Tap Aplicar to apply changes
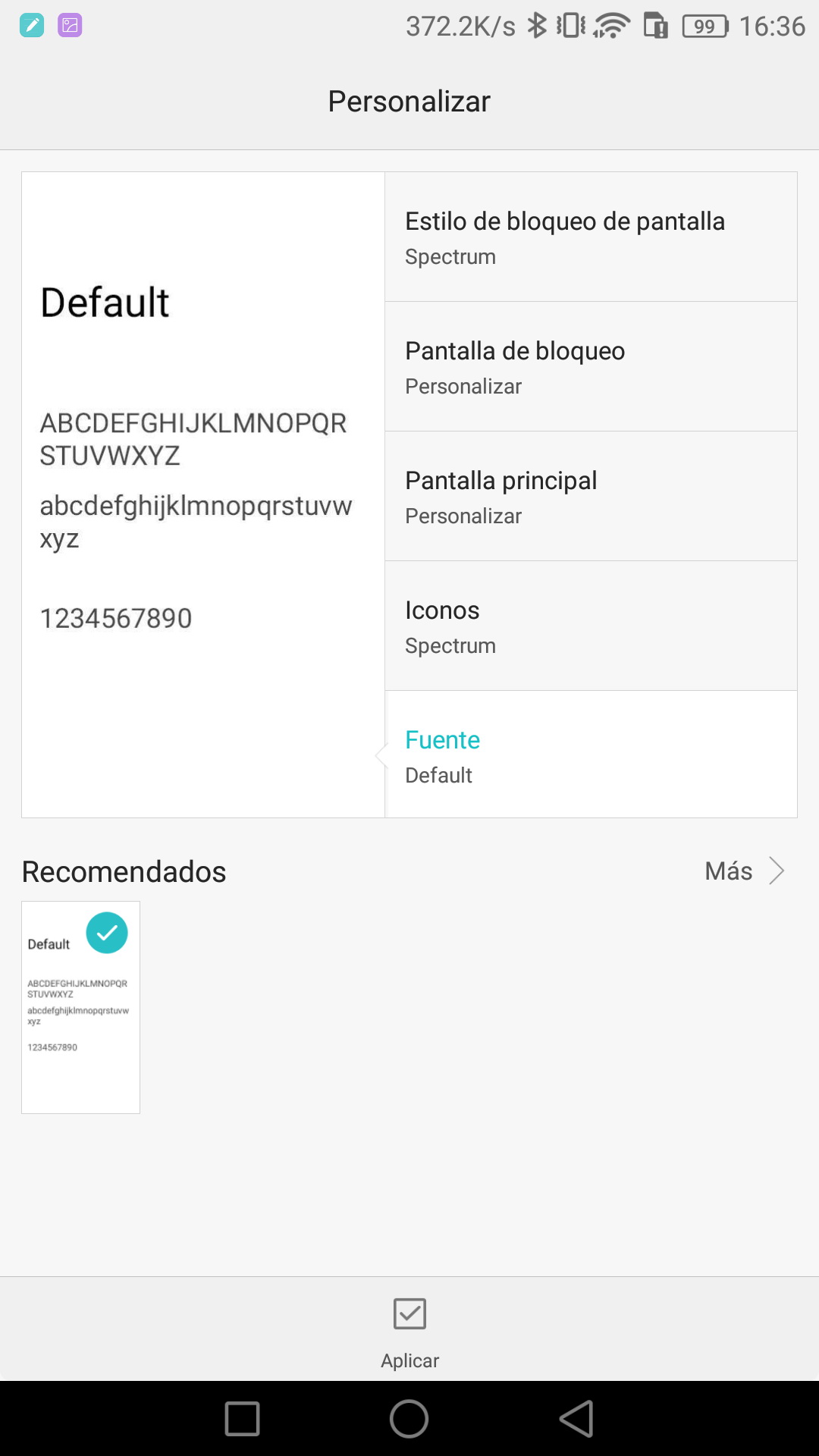 (x=409, y=1332)
